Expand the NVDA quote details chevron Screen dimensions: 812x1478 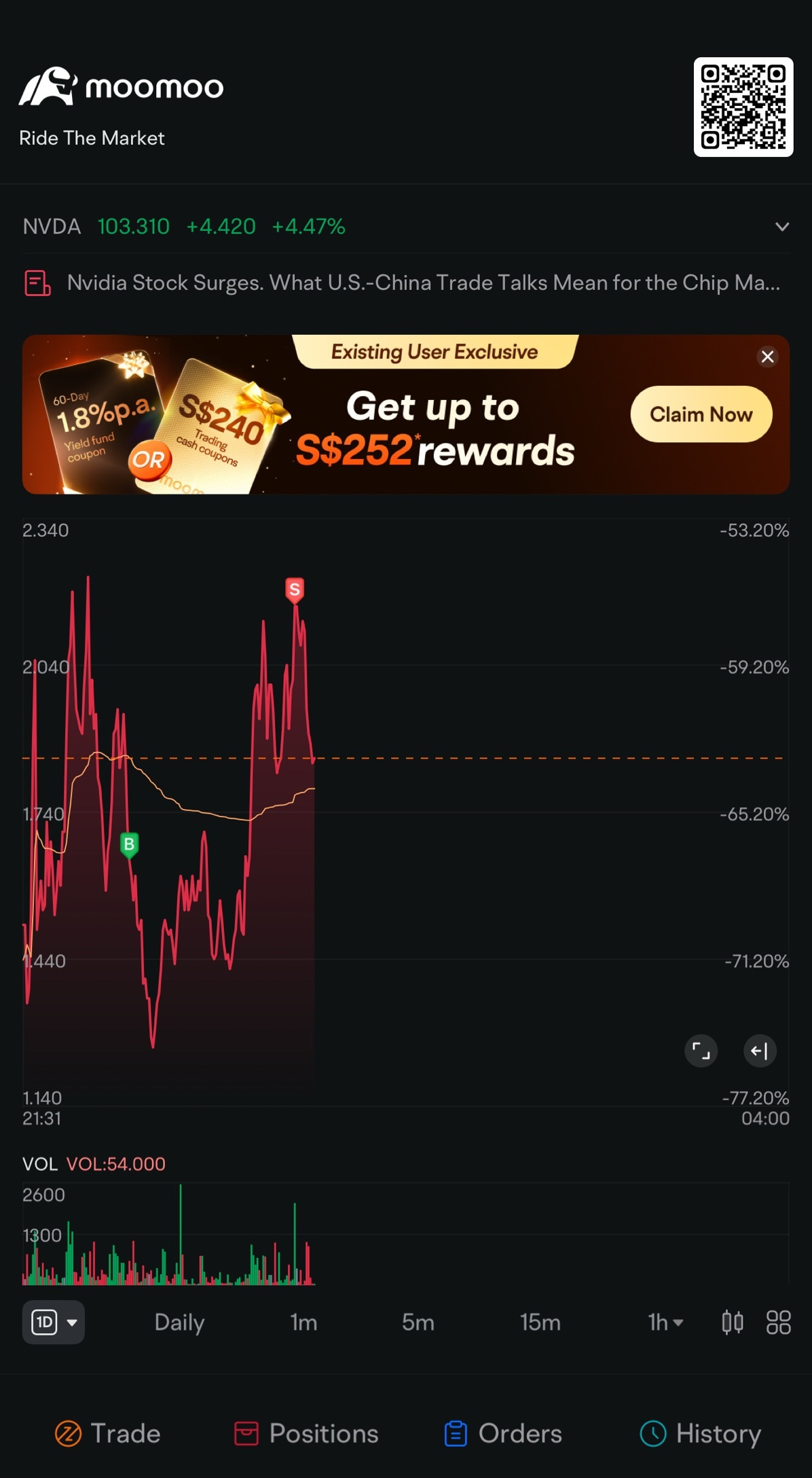[x=782, y=227]
